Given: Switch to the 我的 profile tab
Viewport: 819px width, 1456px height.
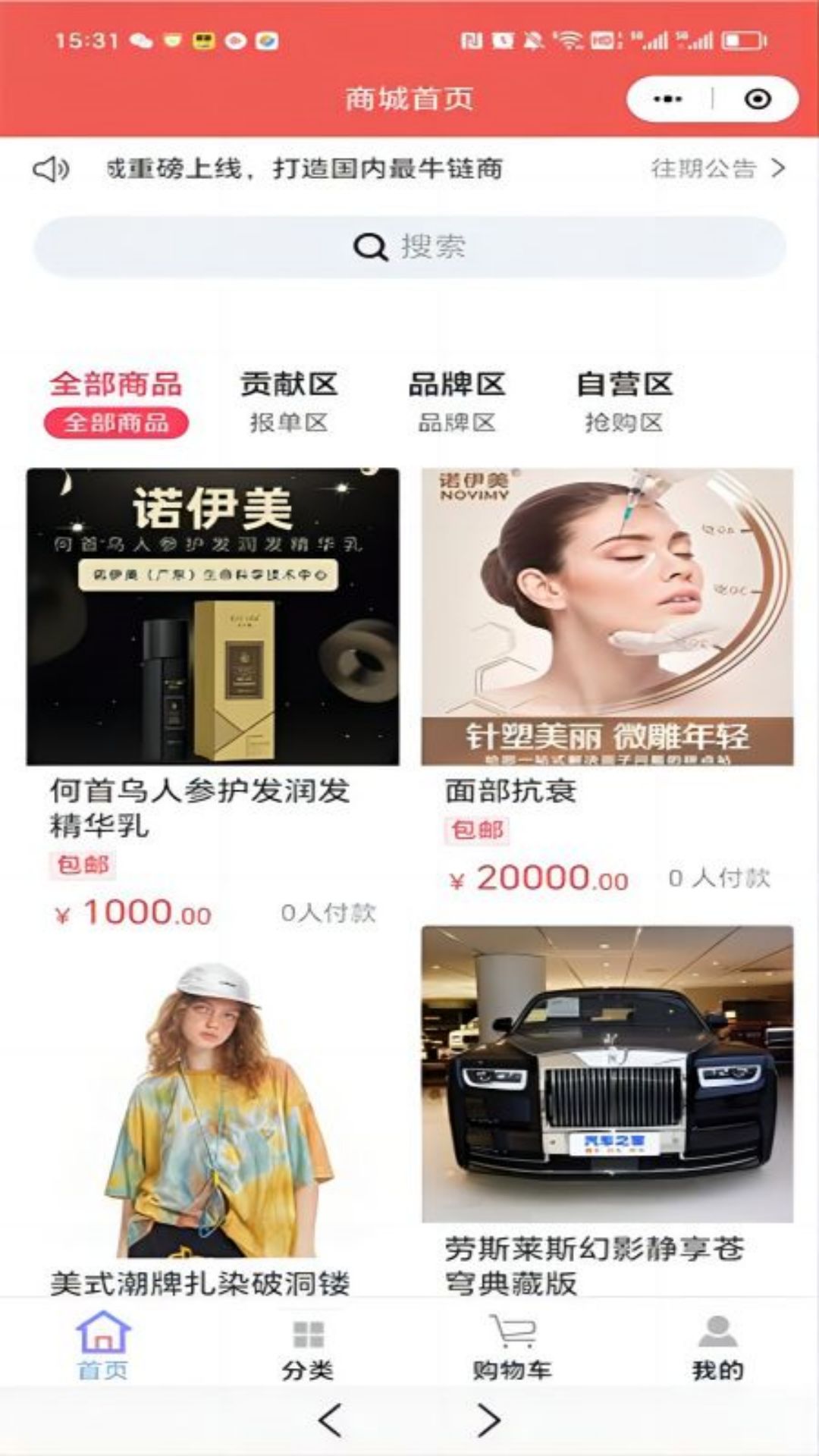Looking at the screenshot, I should 717,1346.
